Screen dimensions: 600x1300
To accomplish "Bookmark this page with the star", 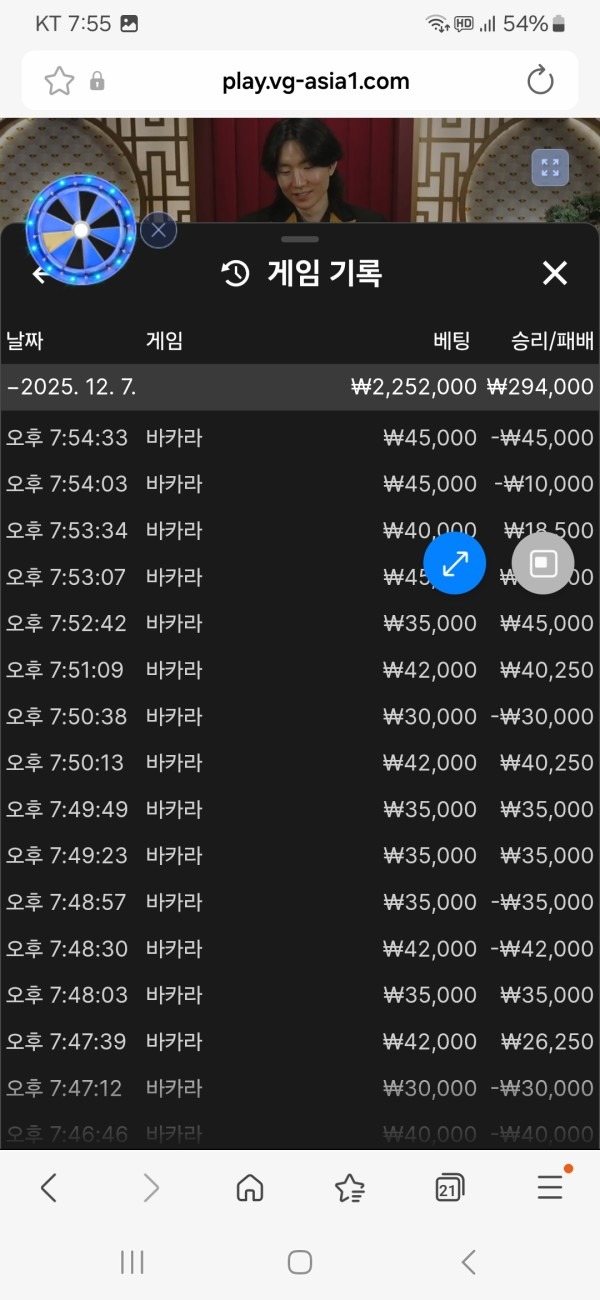I will pos(59,81).
